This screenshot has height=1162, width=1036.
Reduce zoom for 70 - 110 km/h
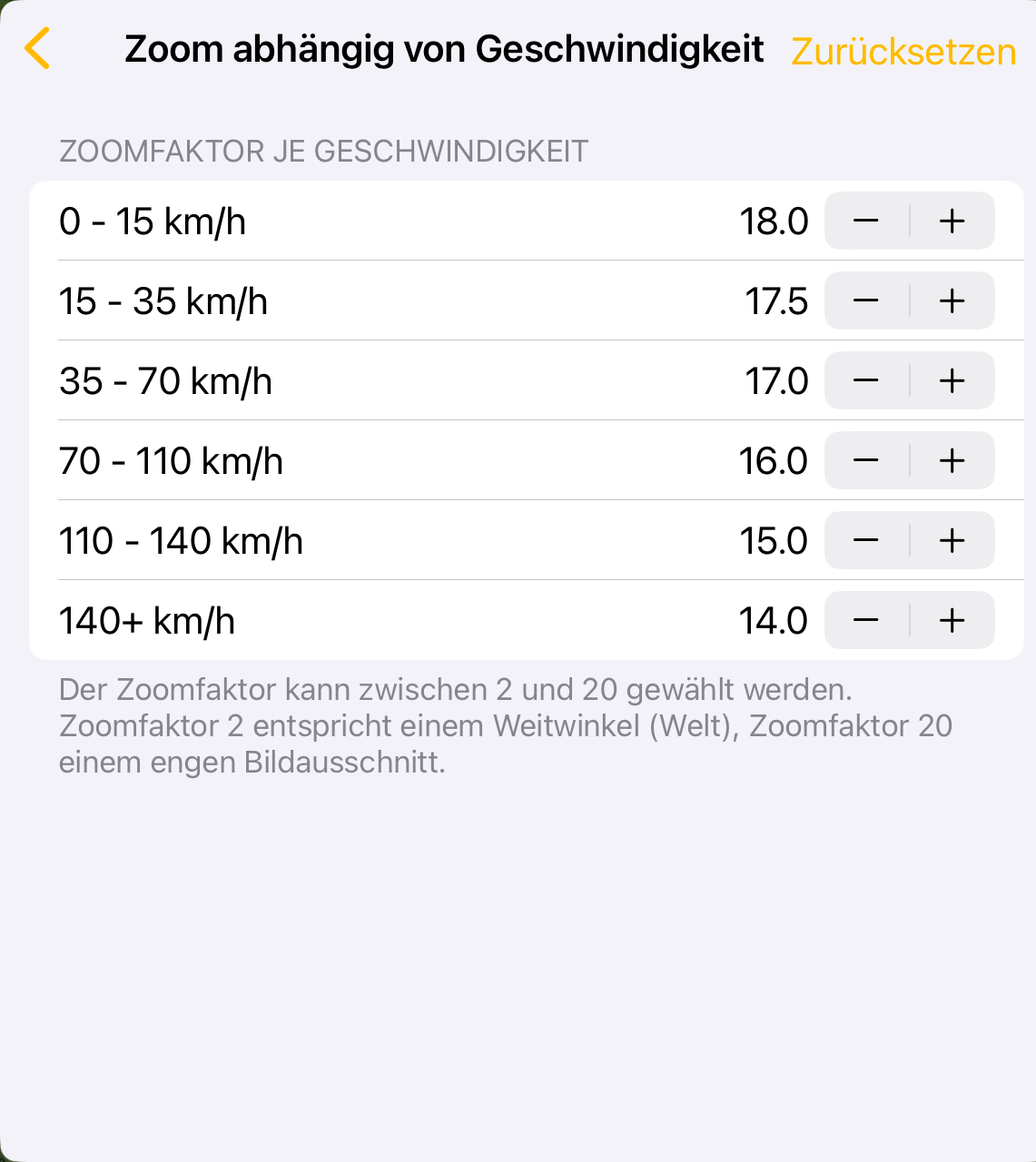866,460
